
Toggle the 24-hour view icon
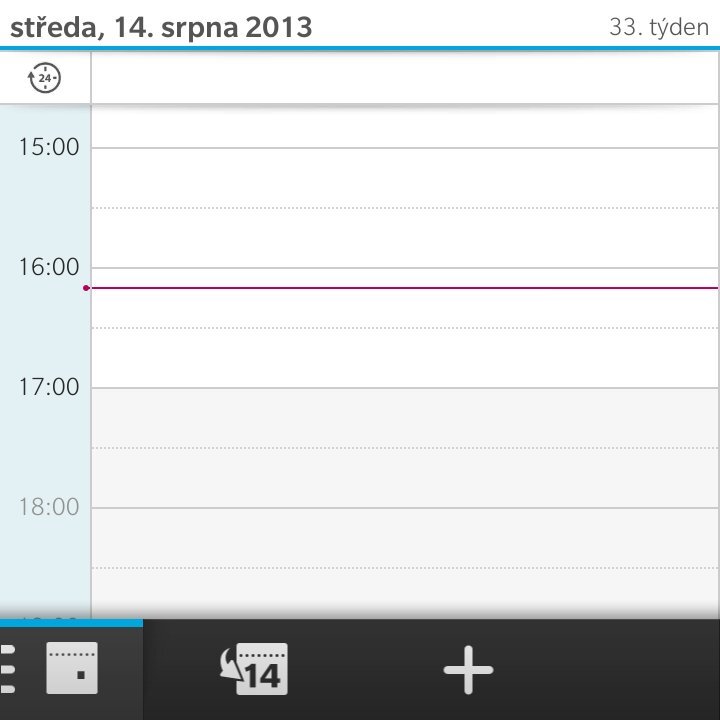[x=45, y=78]
